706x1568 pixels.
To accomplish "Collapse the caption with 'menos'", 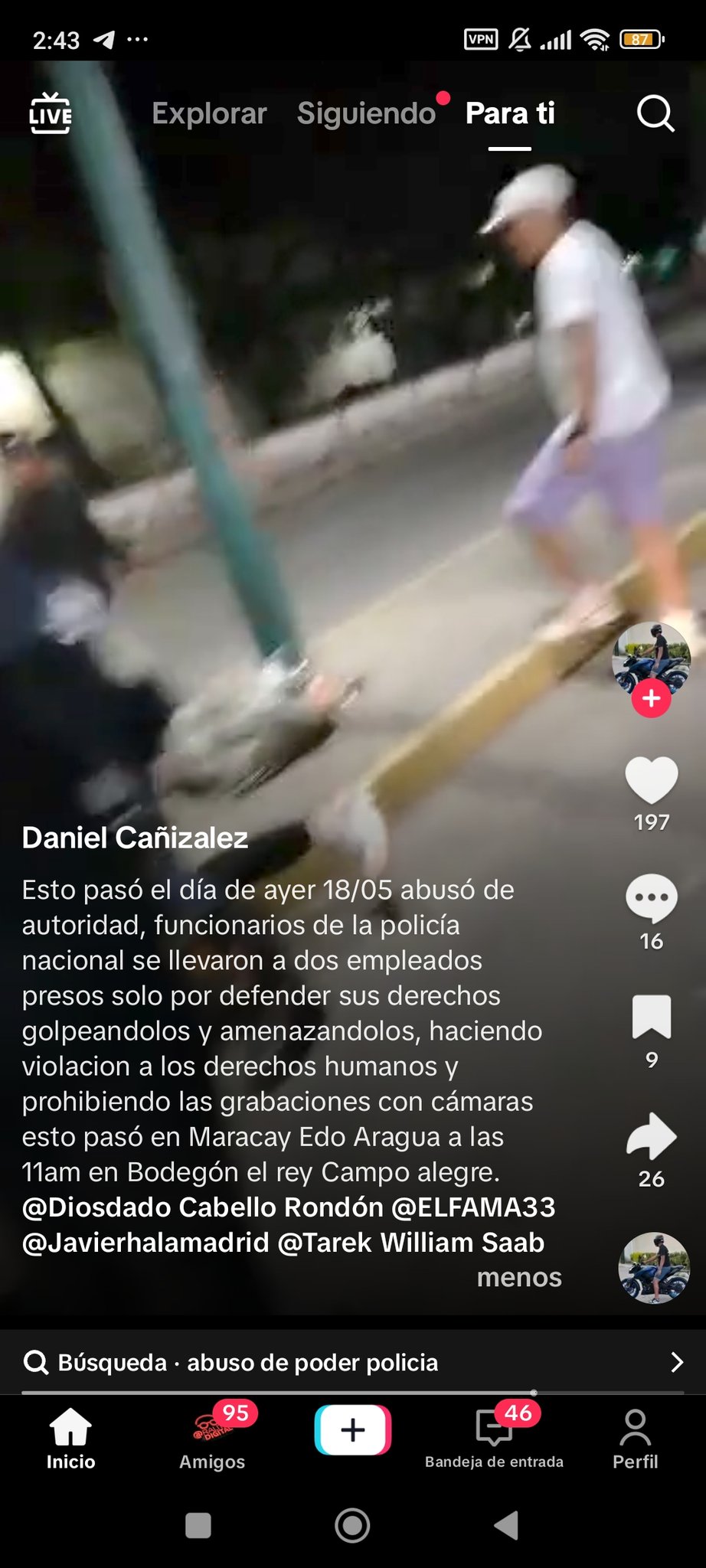I will pos(519,1277).
